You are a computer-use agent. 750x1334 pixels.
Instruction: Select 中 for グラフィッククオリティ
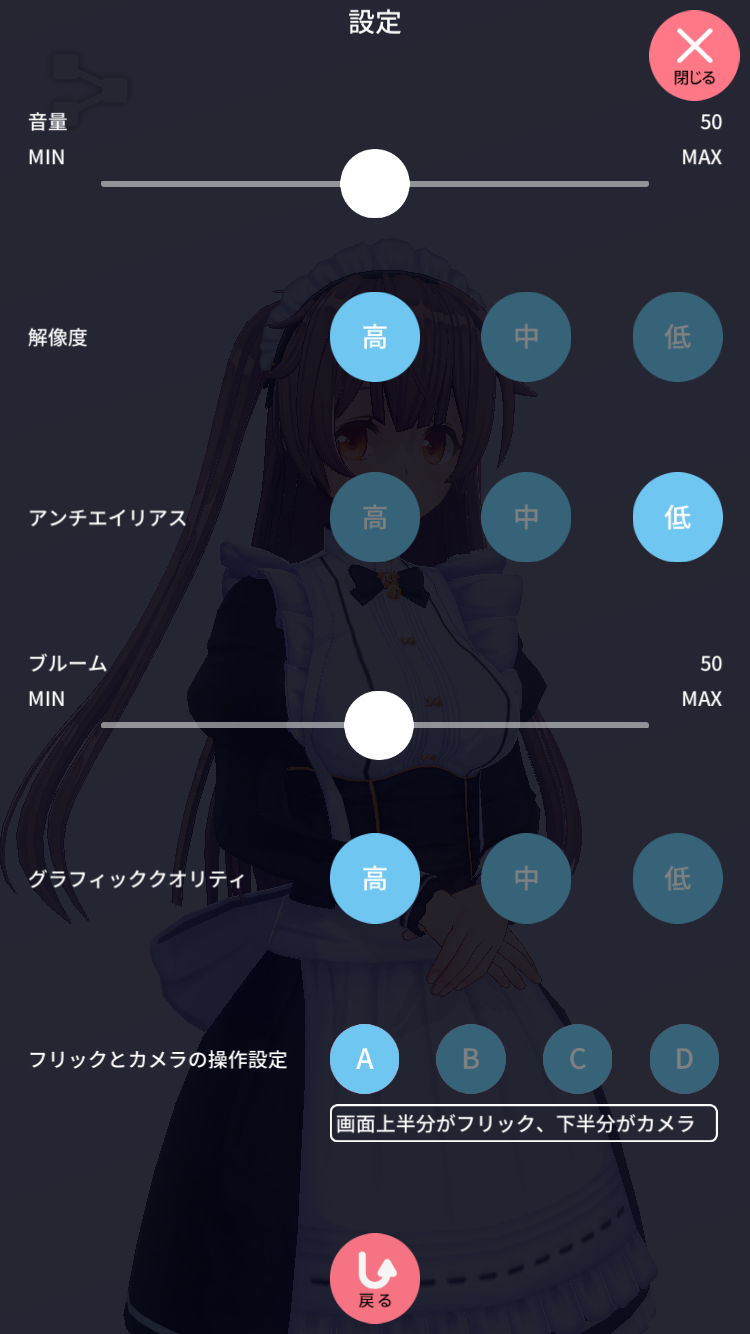(x=526, y=878)
